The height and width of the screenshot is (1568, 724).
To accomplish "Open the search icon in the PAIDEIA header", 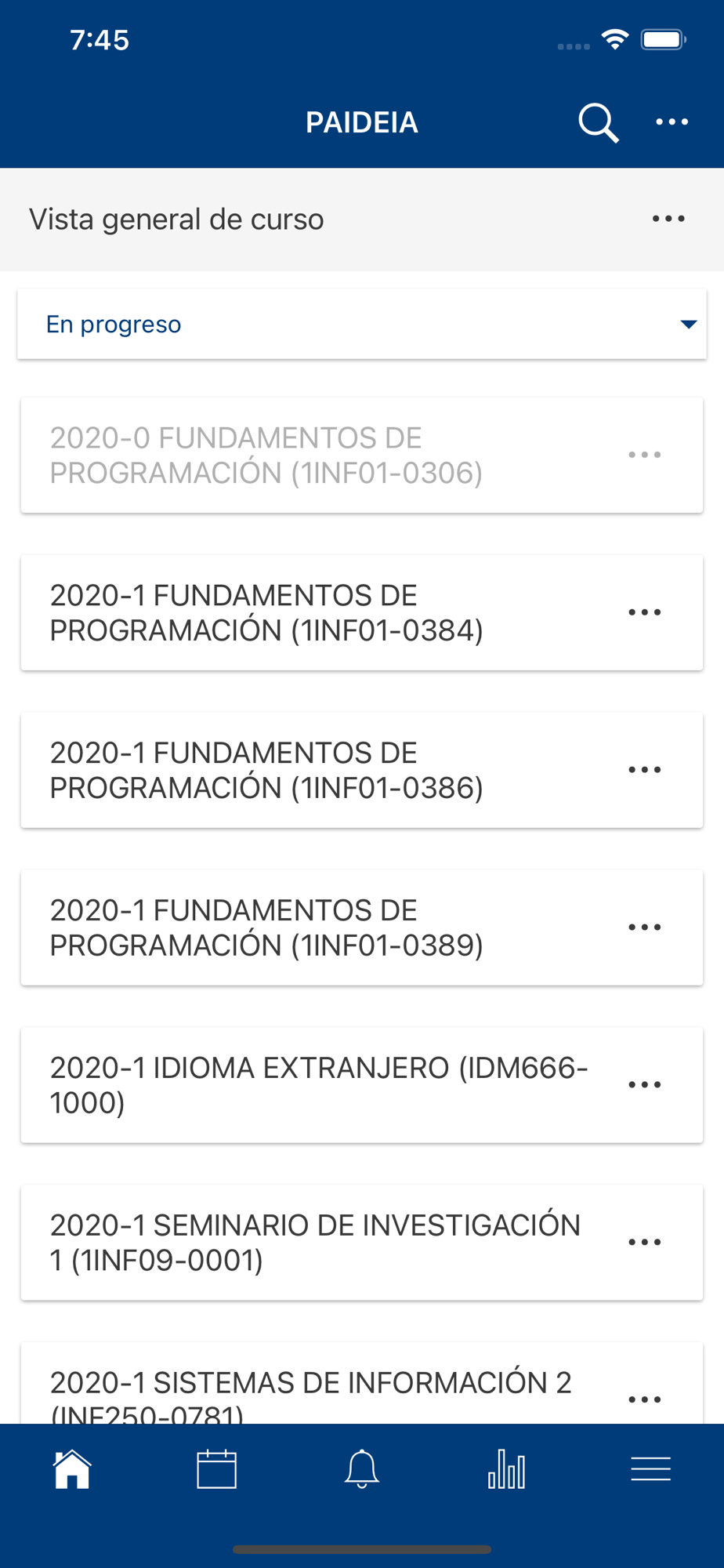I will [599, 123].
